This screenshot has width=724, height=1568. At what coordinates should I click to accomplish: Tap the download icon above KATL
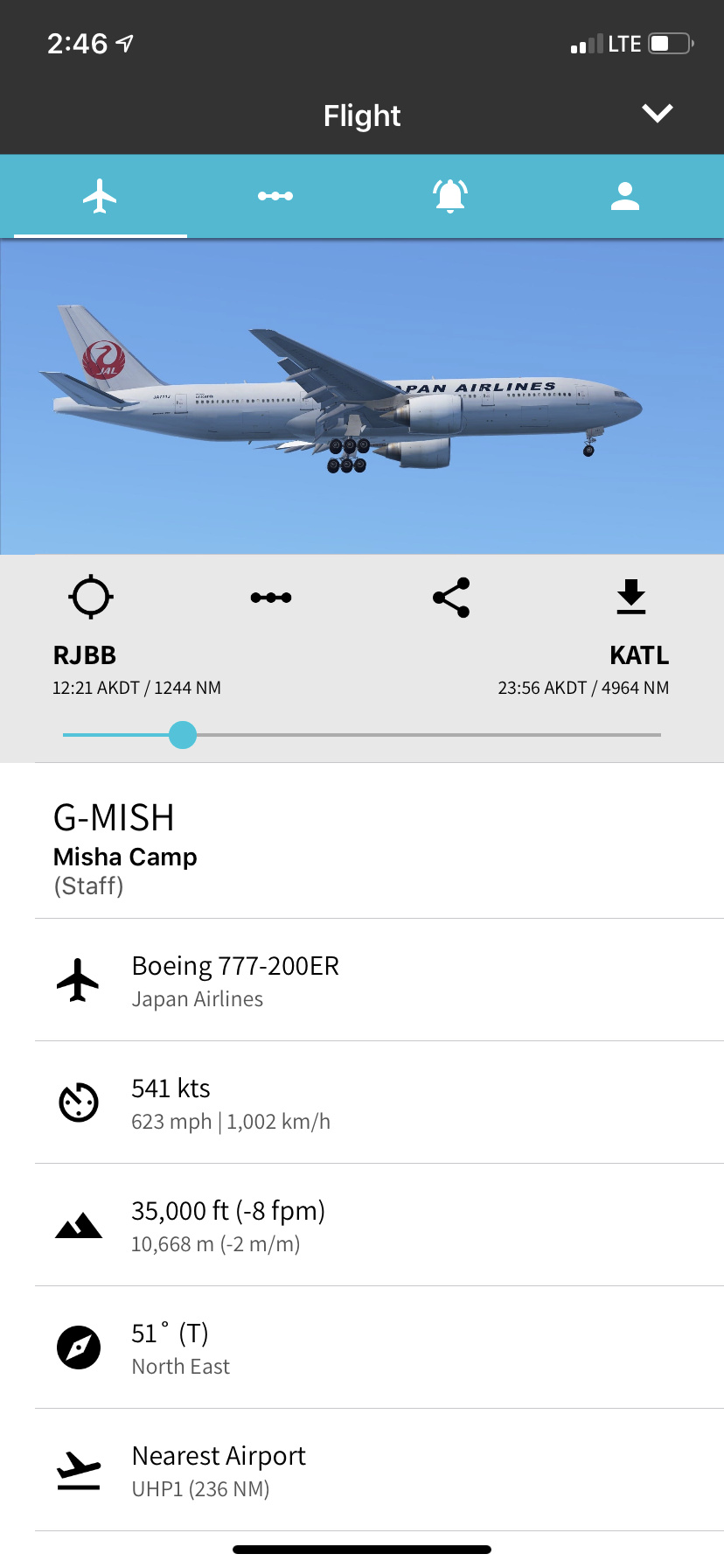click(x=630, y=598)
